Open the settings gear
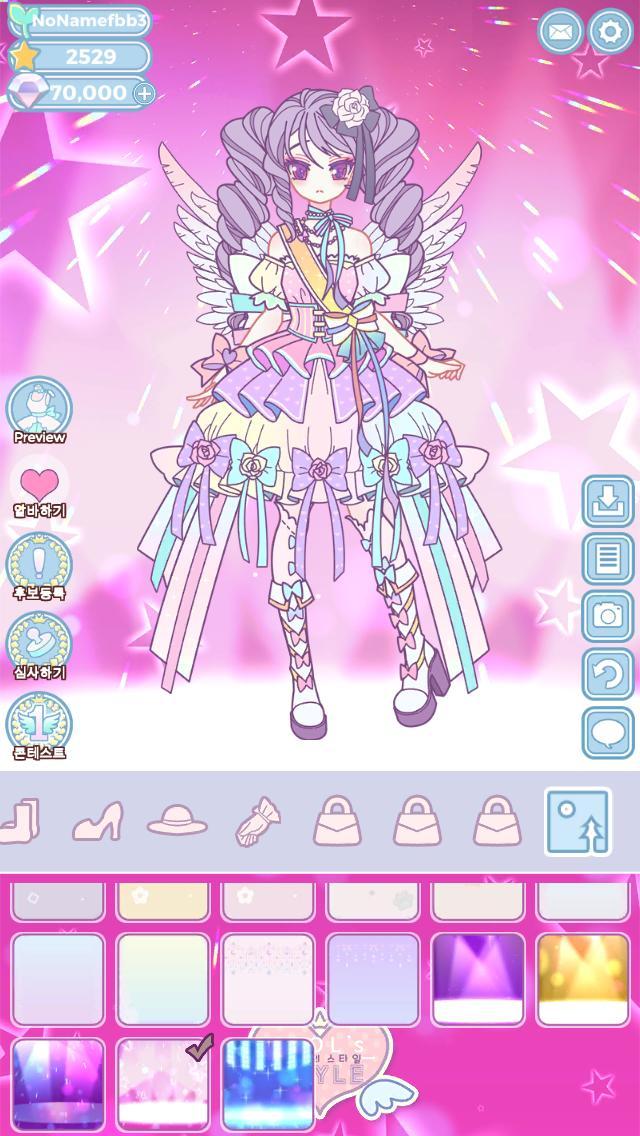Viewport: 640px width, 1136px height. (x=609, y=32)
